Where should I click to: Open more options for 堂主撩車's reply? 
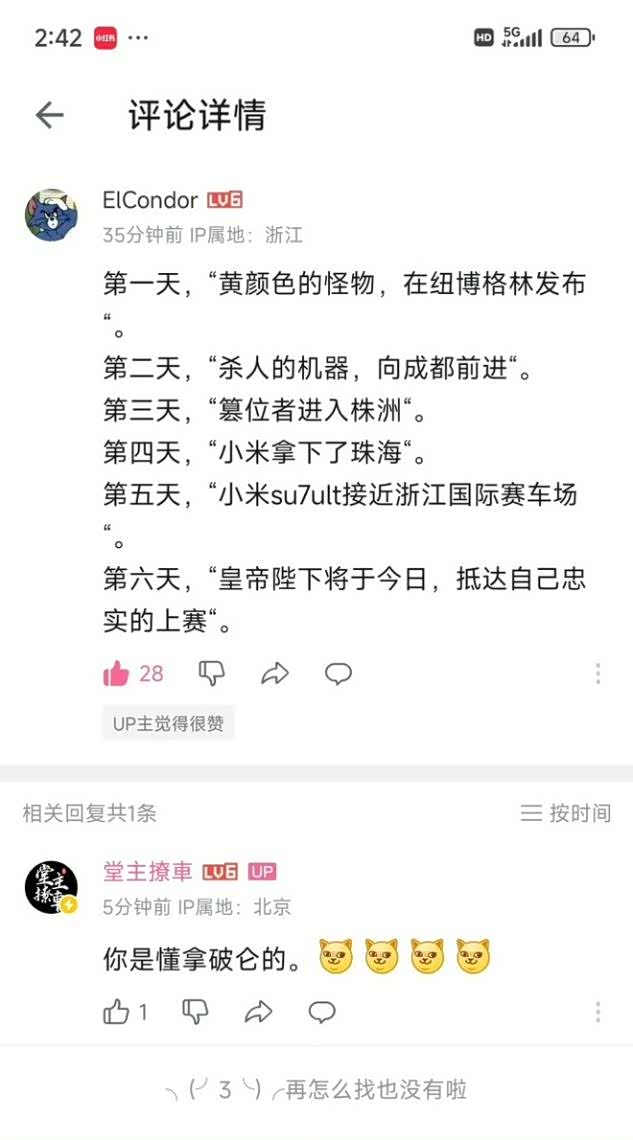click(597, 1012)
